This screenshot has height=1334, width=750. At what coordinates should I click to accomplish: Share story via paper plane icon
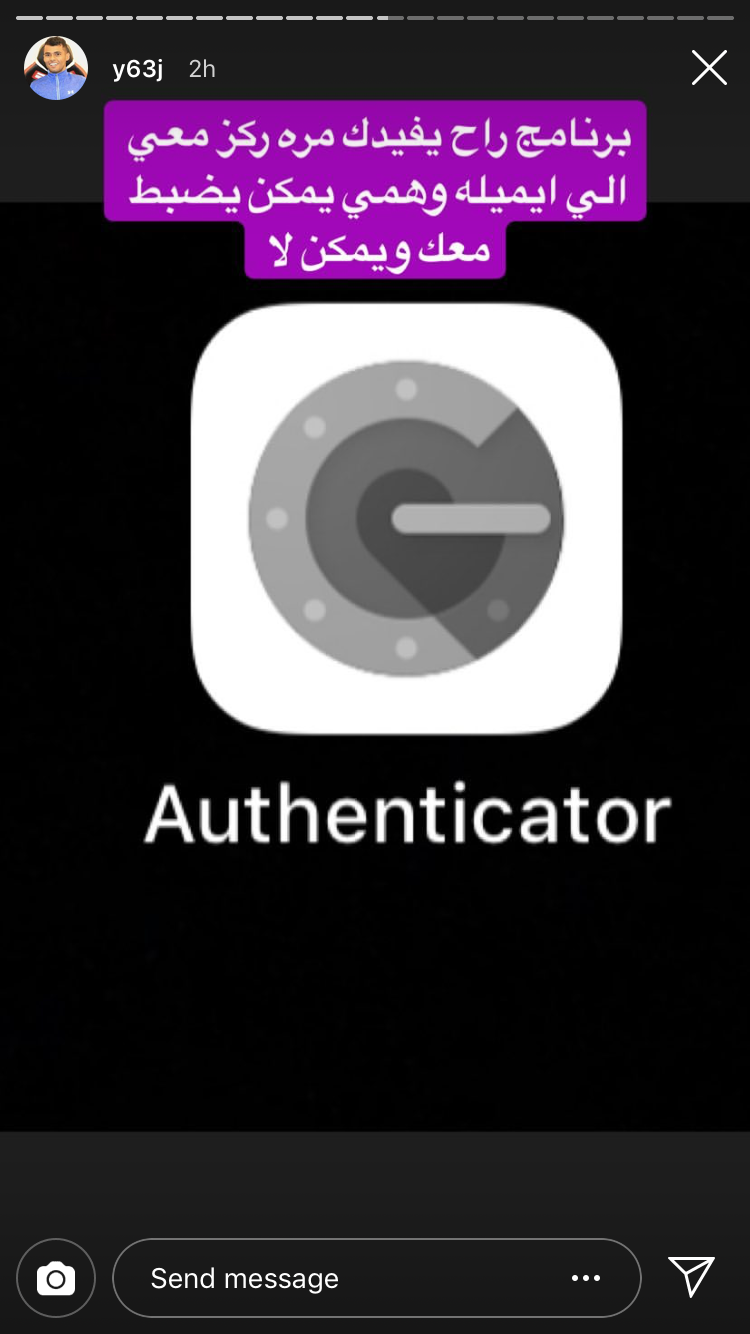coord(691,1276)
